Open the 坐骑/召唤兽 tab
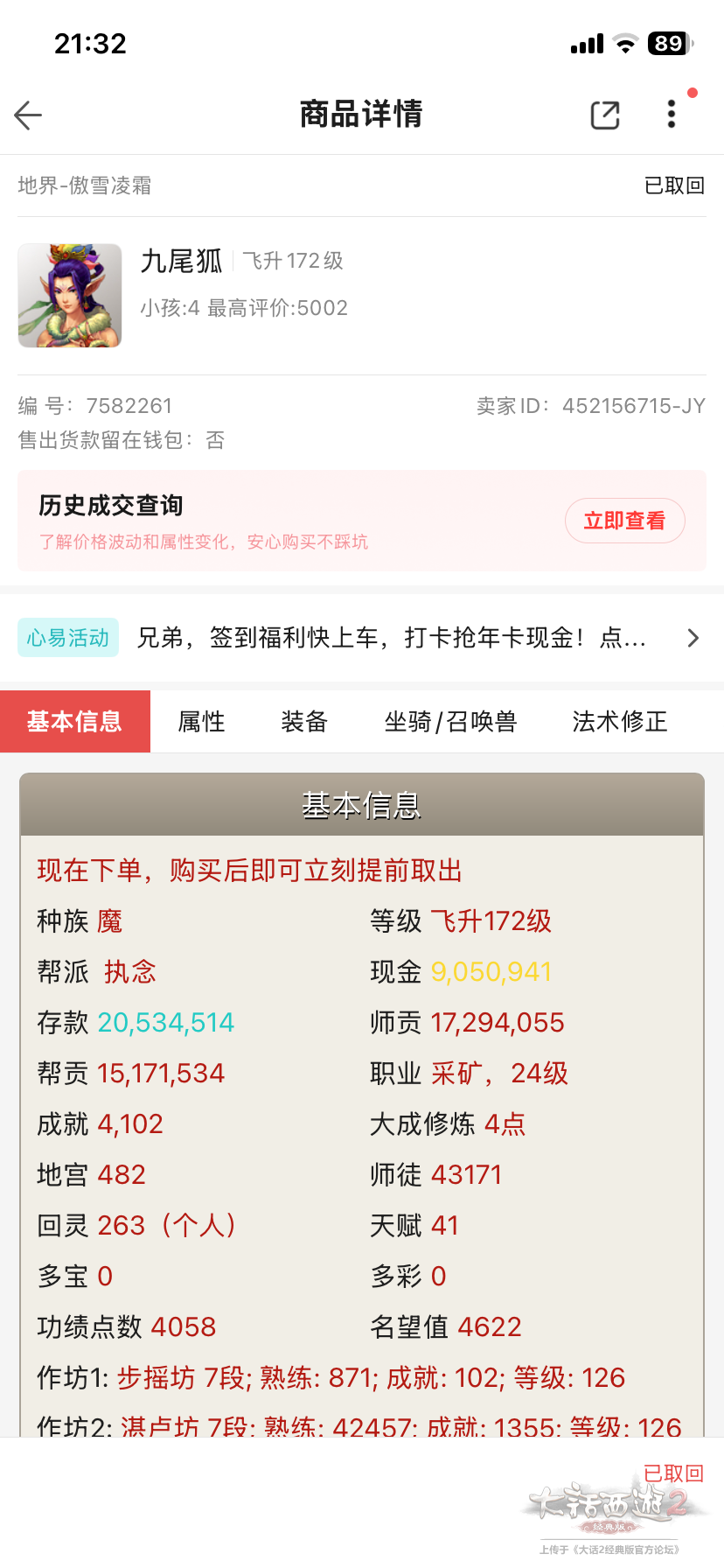This screenshot has width=724, height=1568. [450, 722]
